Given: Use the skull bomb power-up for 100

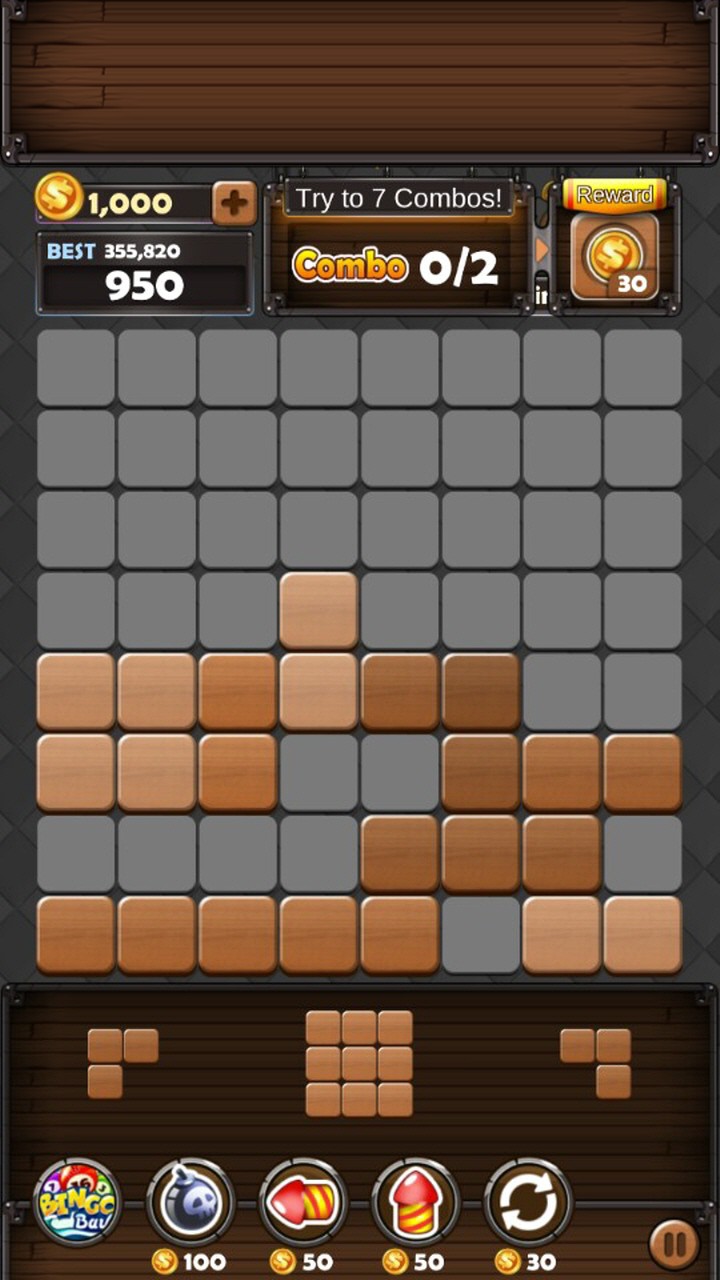Looking at the screenshot, I should (190, 1202).
